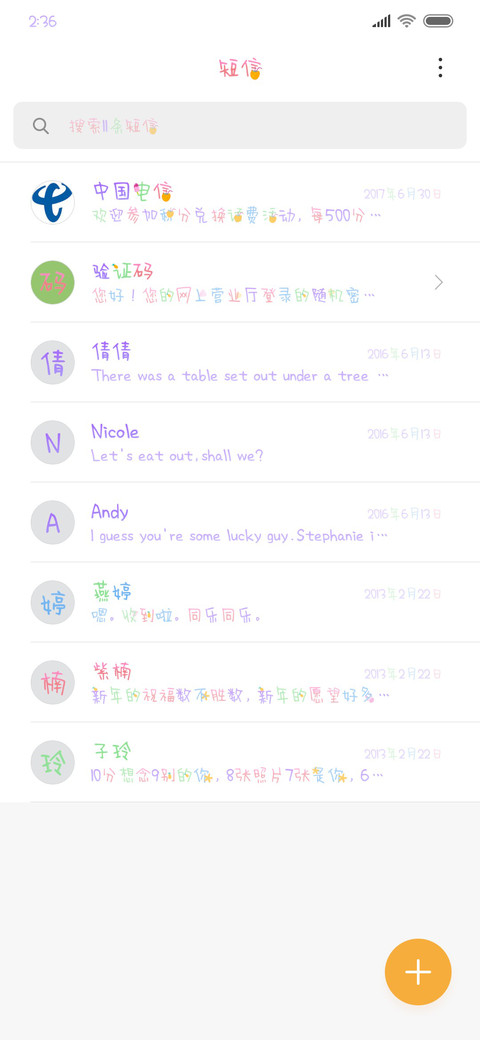The image size is (480, 1040).
Task: Open the 验证码 message folder
Action: [240, 283]
